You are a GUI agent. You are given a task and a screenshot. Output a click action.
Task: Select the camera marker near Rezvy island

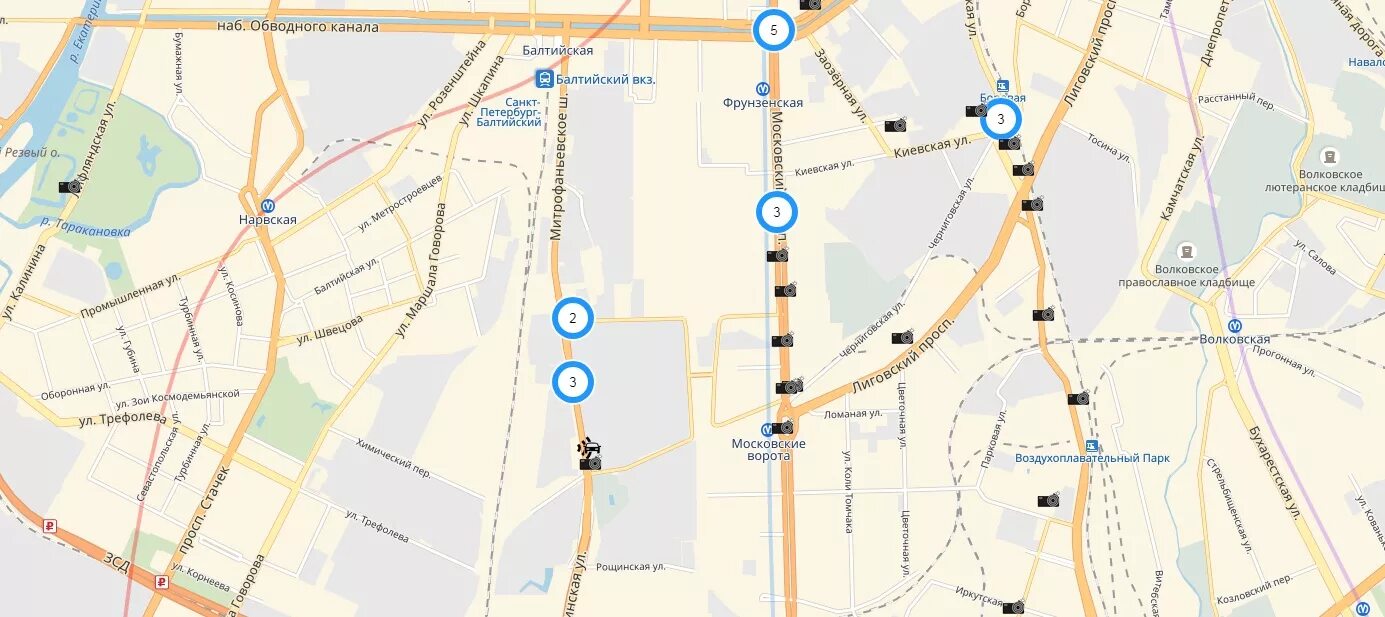pos(70,186)
